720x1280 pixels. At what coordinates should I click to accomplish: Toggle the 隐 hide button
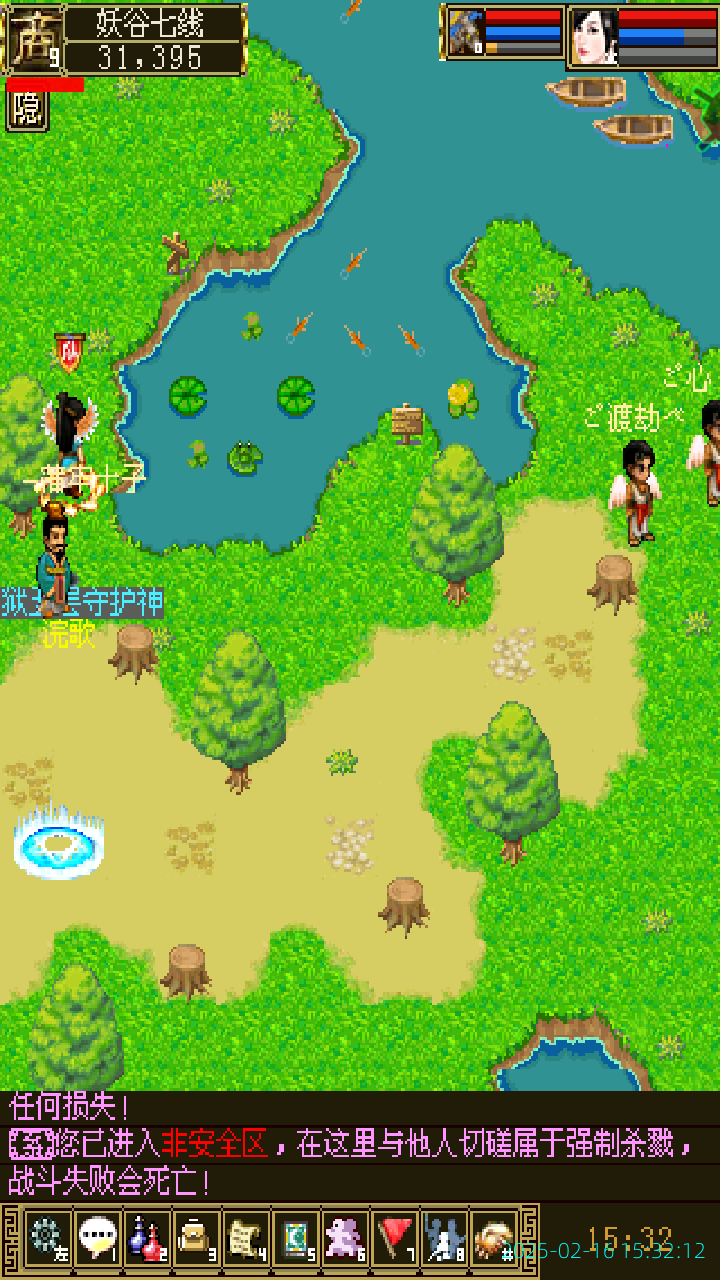27,109
